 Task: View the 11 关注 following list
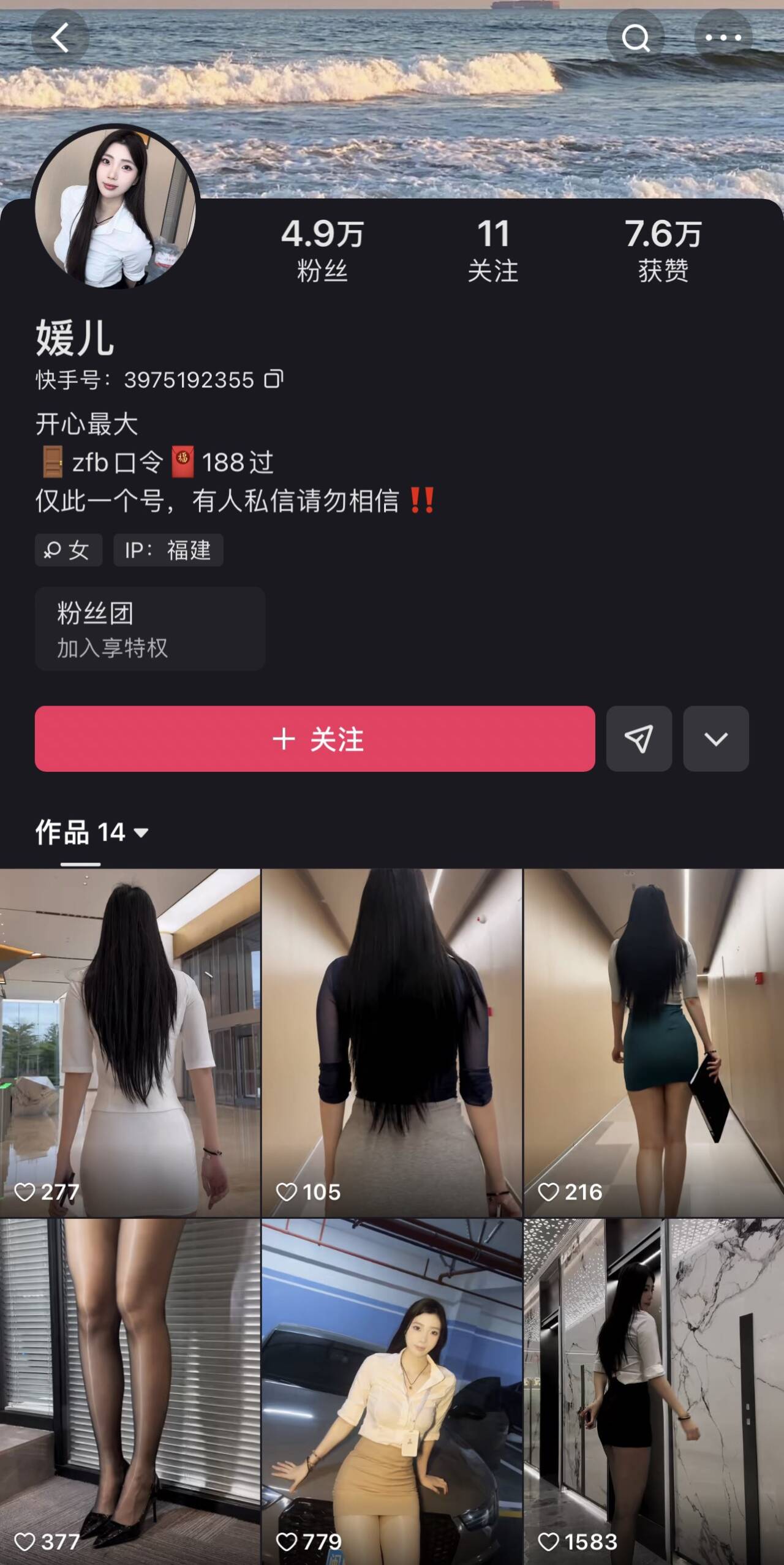tap(492, 251)
